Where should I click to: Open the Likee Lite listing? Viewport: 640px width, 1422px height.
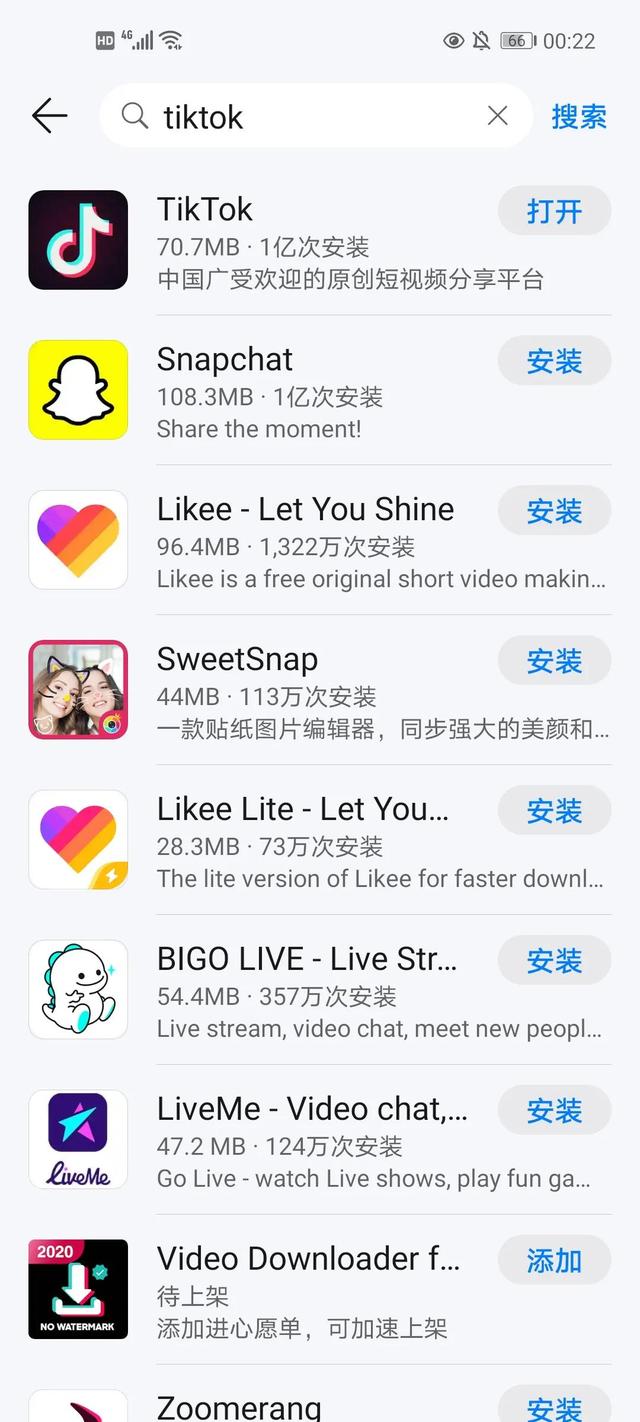(300, 842)
